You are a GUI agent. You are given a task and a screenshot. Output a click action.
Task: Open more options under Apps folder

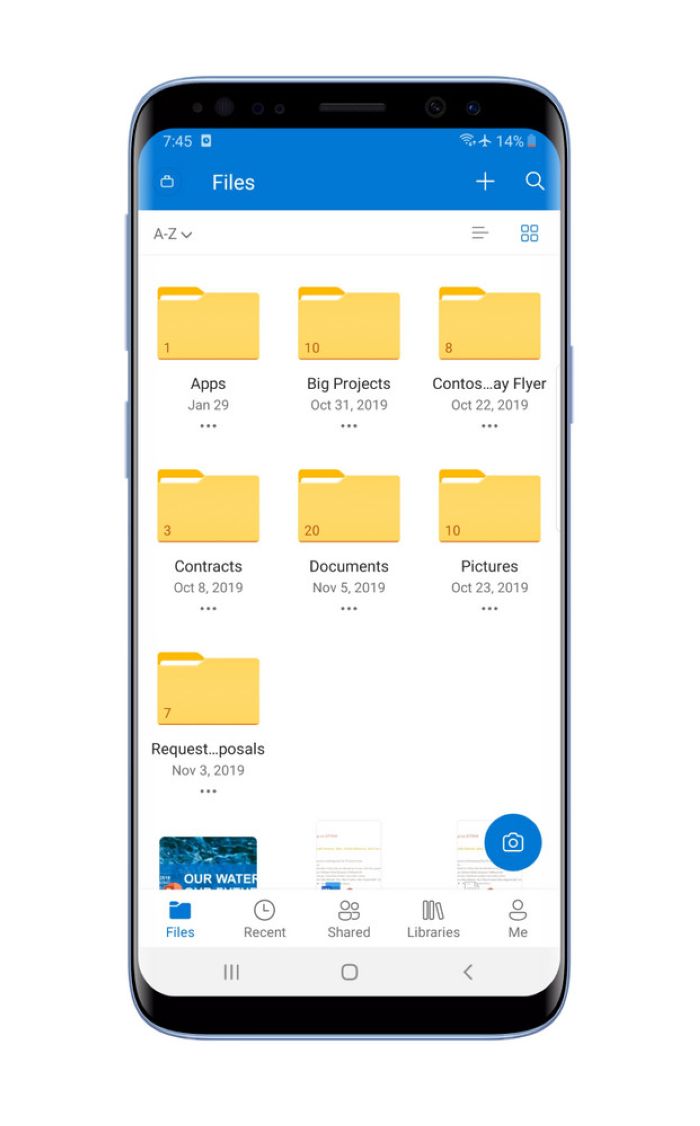click(x=208, y=426)
